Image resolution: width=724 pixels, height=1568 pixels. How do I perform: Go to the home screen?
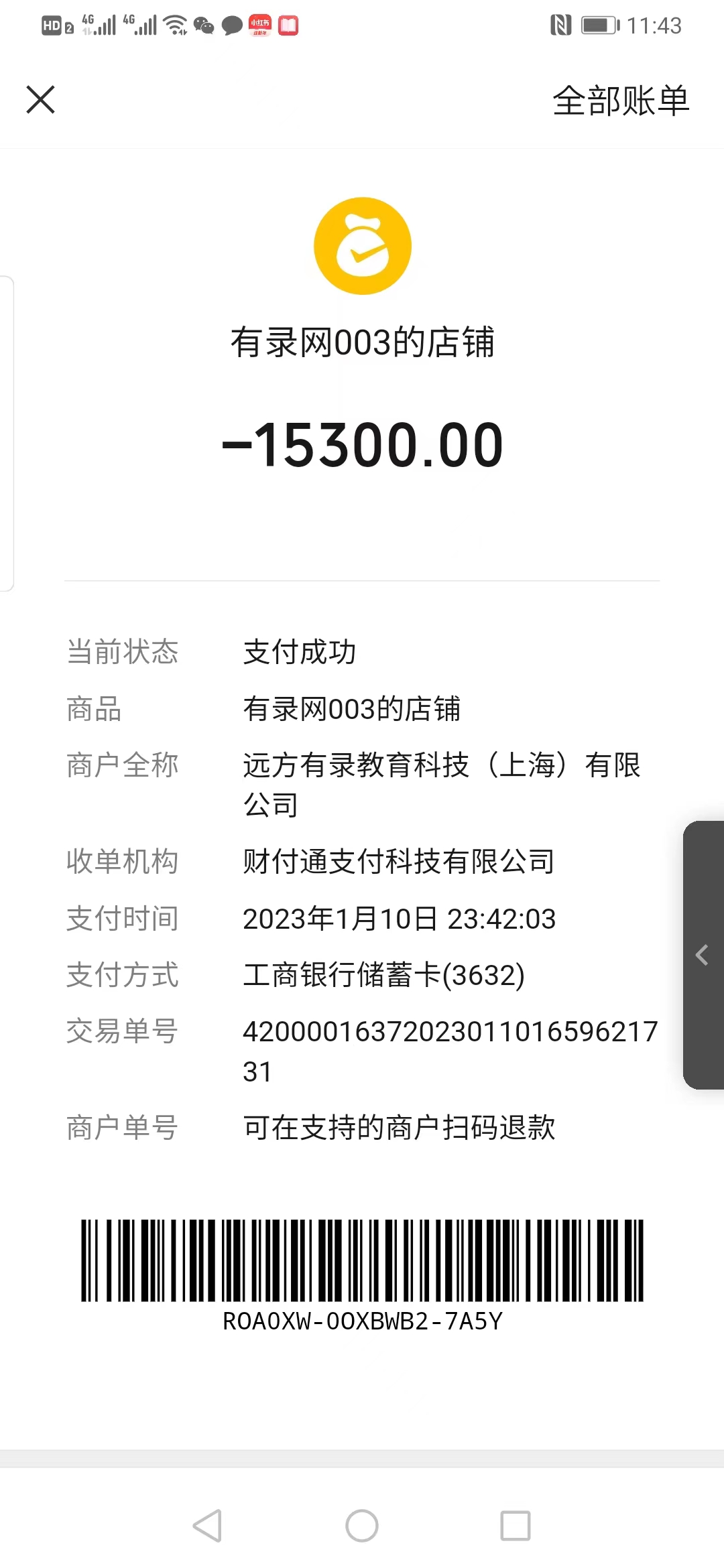pyautogui.click(x=362, y=1526)
